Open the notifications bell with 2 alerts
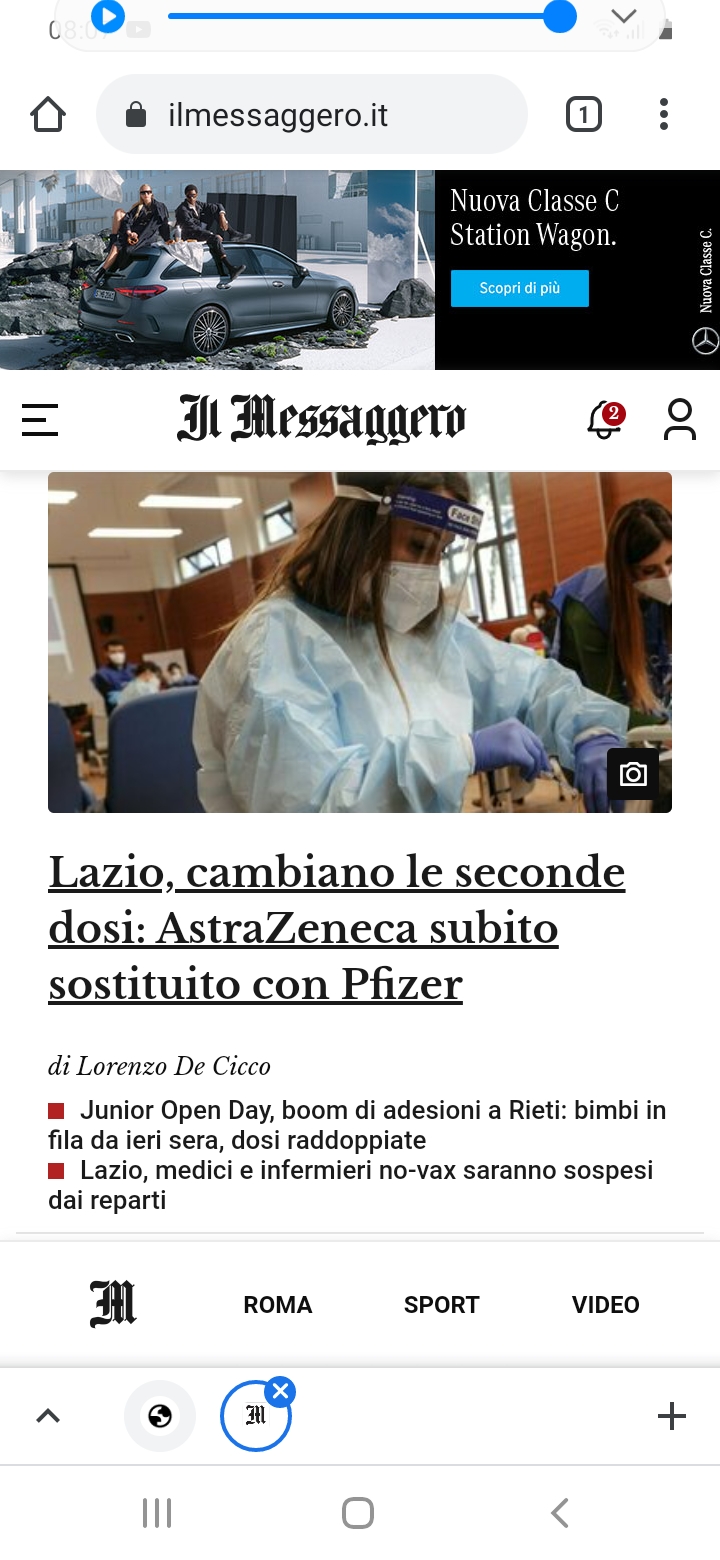This screenshot has width=720, height=1560. (604, 419)
